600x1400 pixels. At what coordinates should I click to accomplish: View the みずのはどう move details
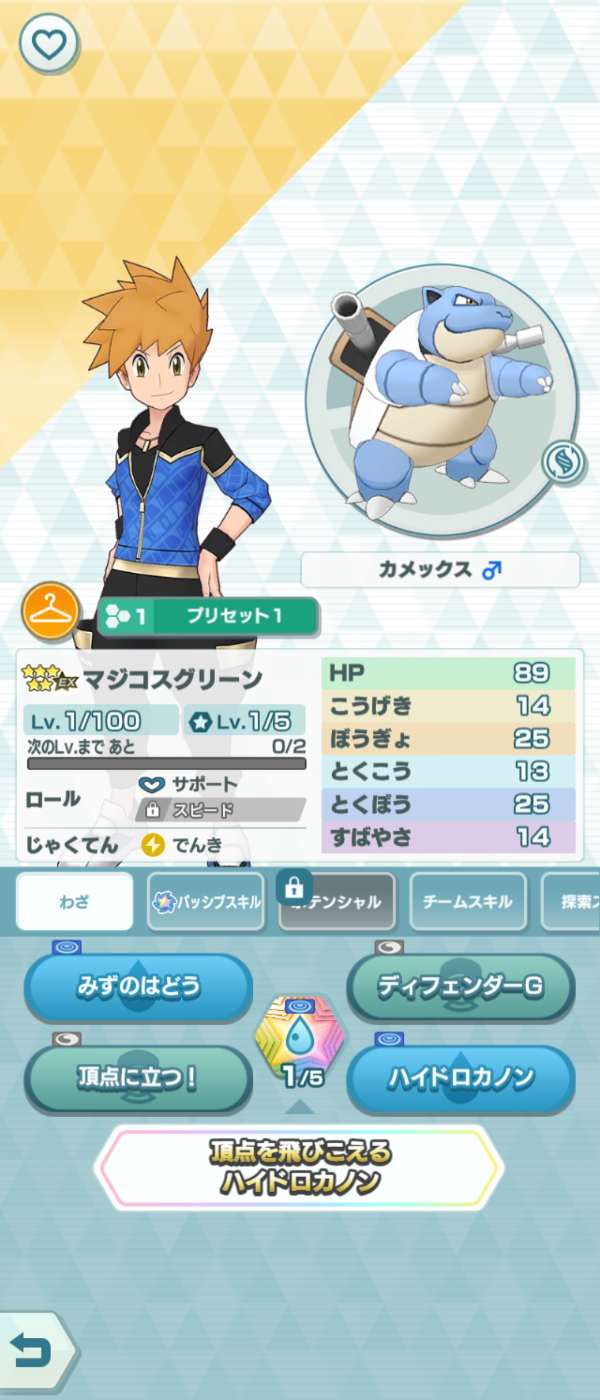[x=138, y=987]
